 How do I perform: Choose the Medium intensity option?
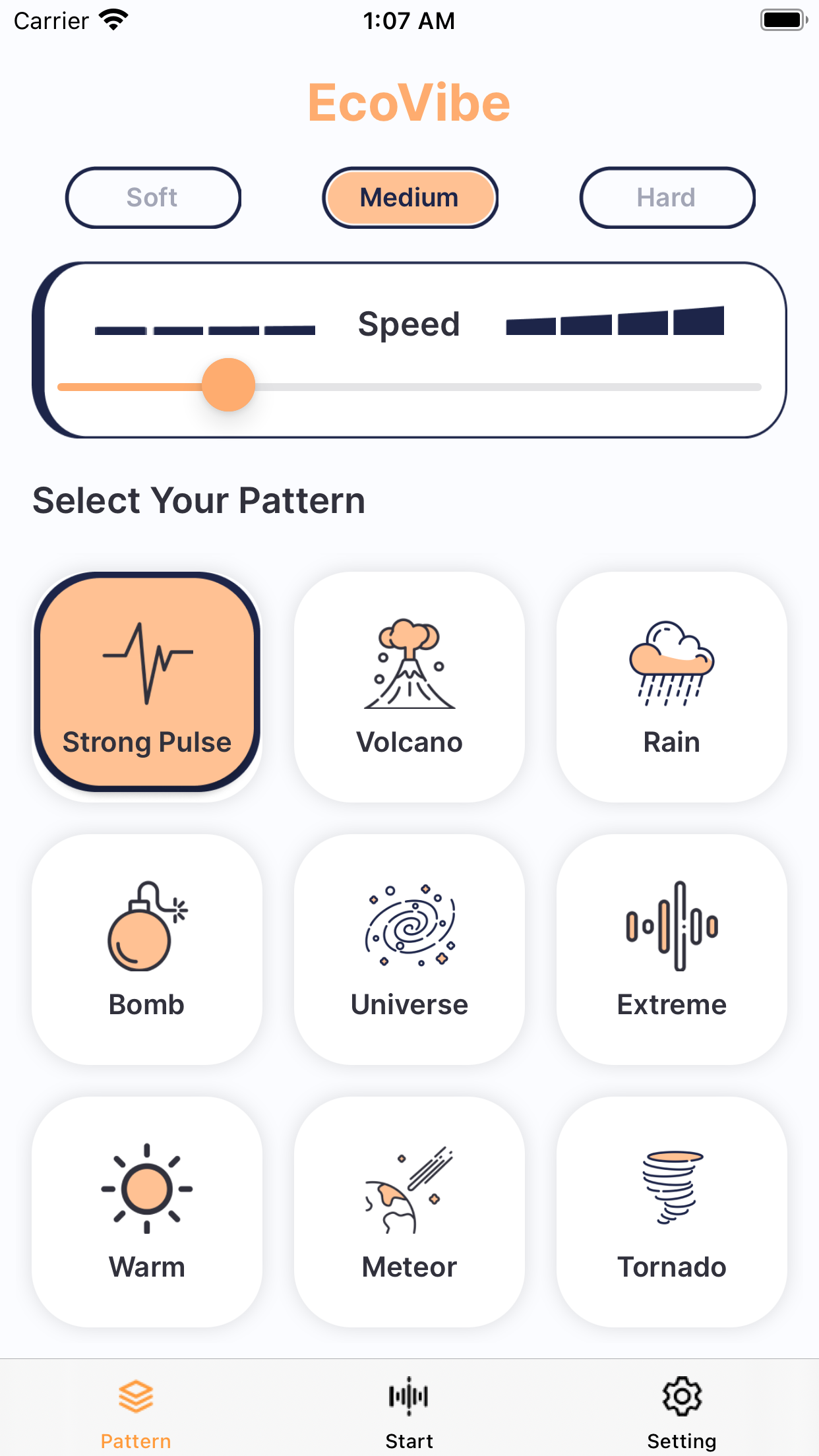click(409, 197)
